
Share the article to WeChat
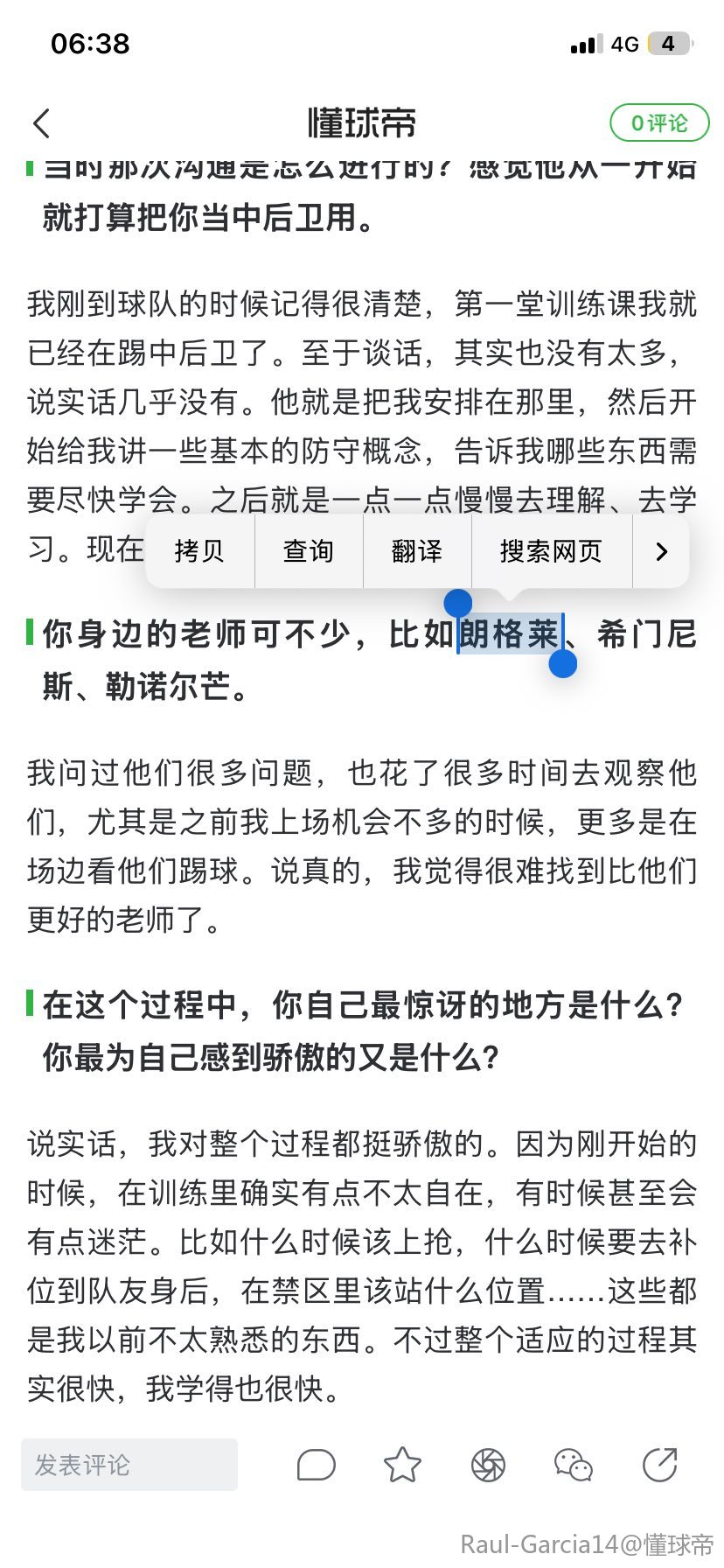[x=574, y=1465]
